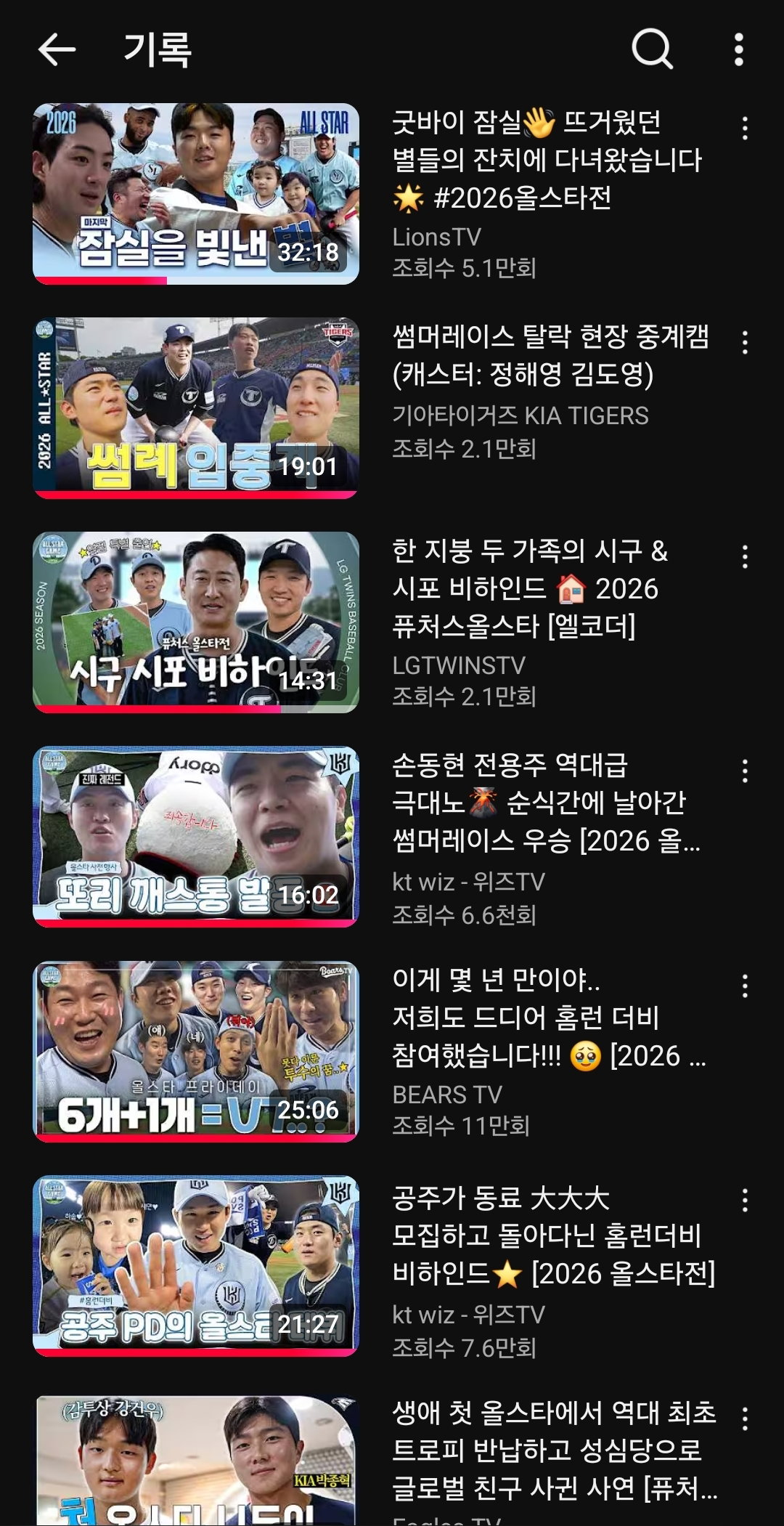
Task: Play the BEARS TV 홈런 더비 video
Action: click(196, 1051)
